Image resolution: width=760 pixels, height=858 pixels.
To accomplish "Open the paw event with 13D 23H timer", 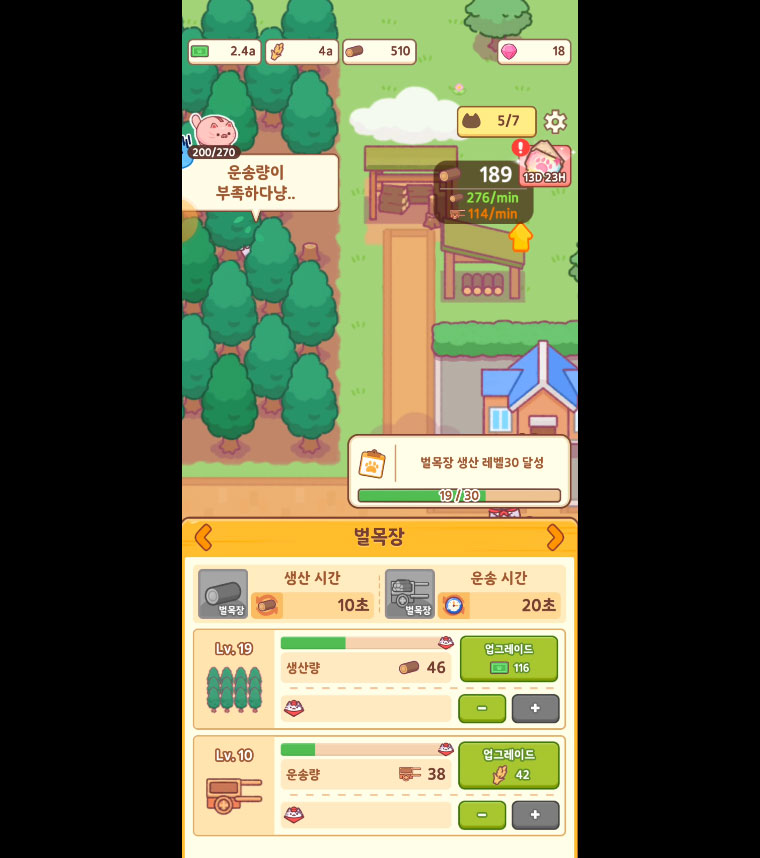I will point(546,165).
